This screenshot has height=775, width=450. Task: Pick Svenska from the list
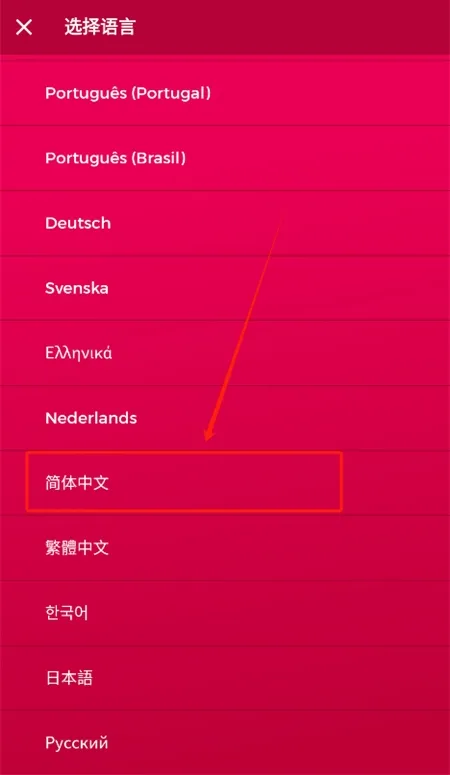point(225,288)
